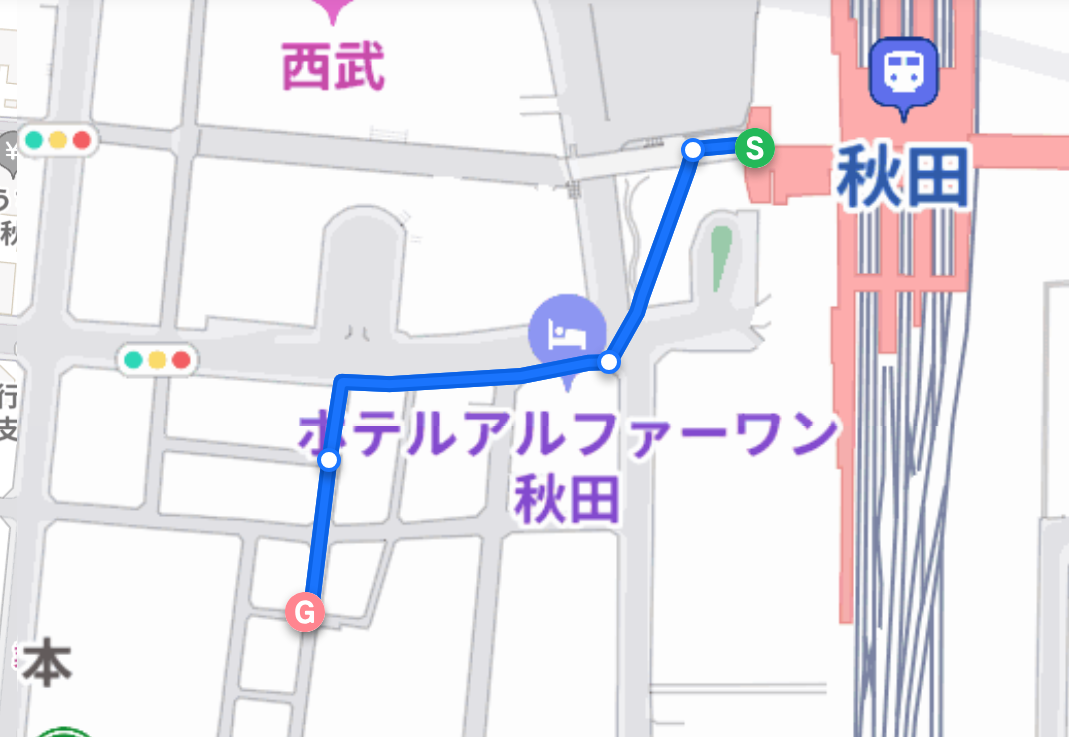
Task: Open the Akita station train marker
Action: click(x=903, y=72)
